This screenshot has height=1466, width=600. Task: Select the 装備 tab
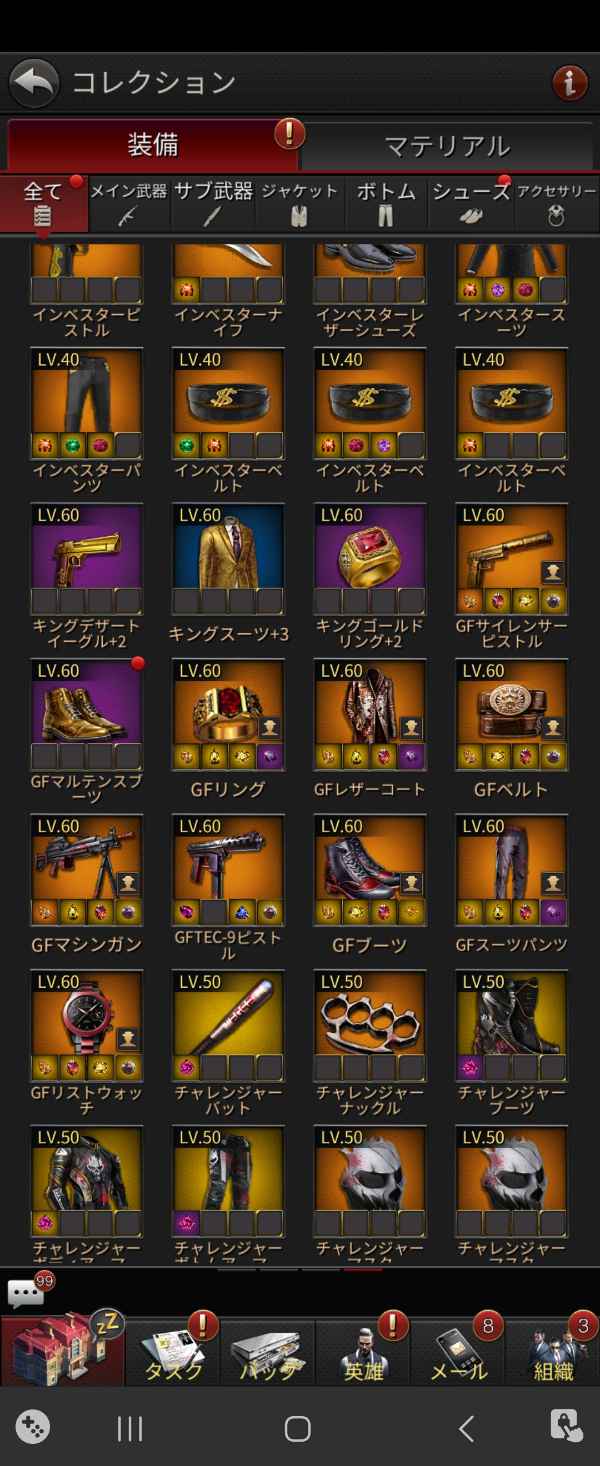click(152, 145)
